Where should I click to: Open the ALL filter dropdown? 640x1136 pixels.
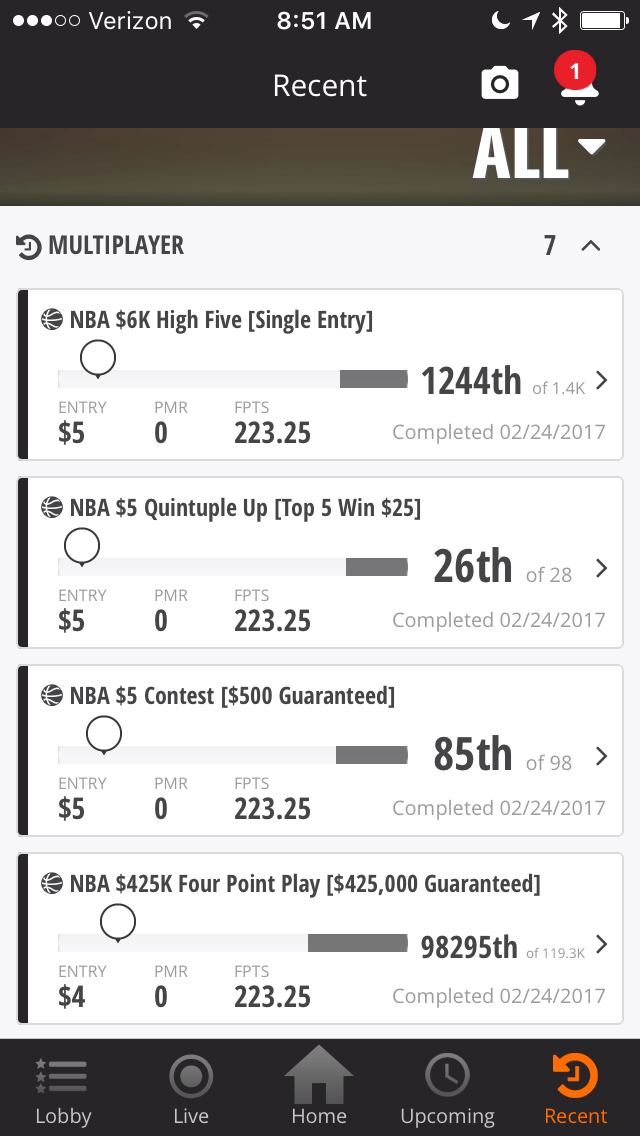click(x=539, y=155)
